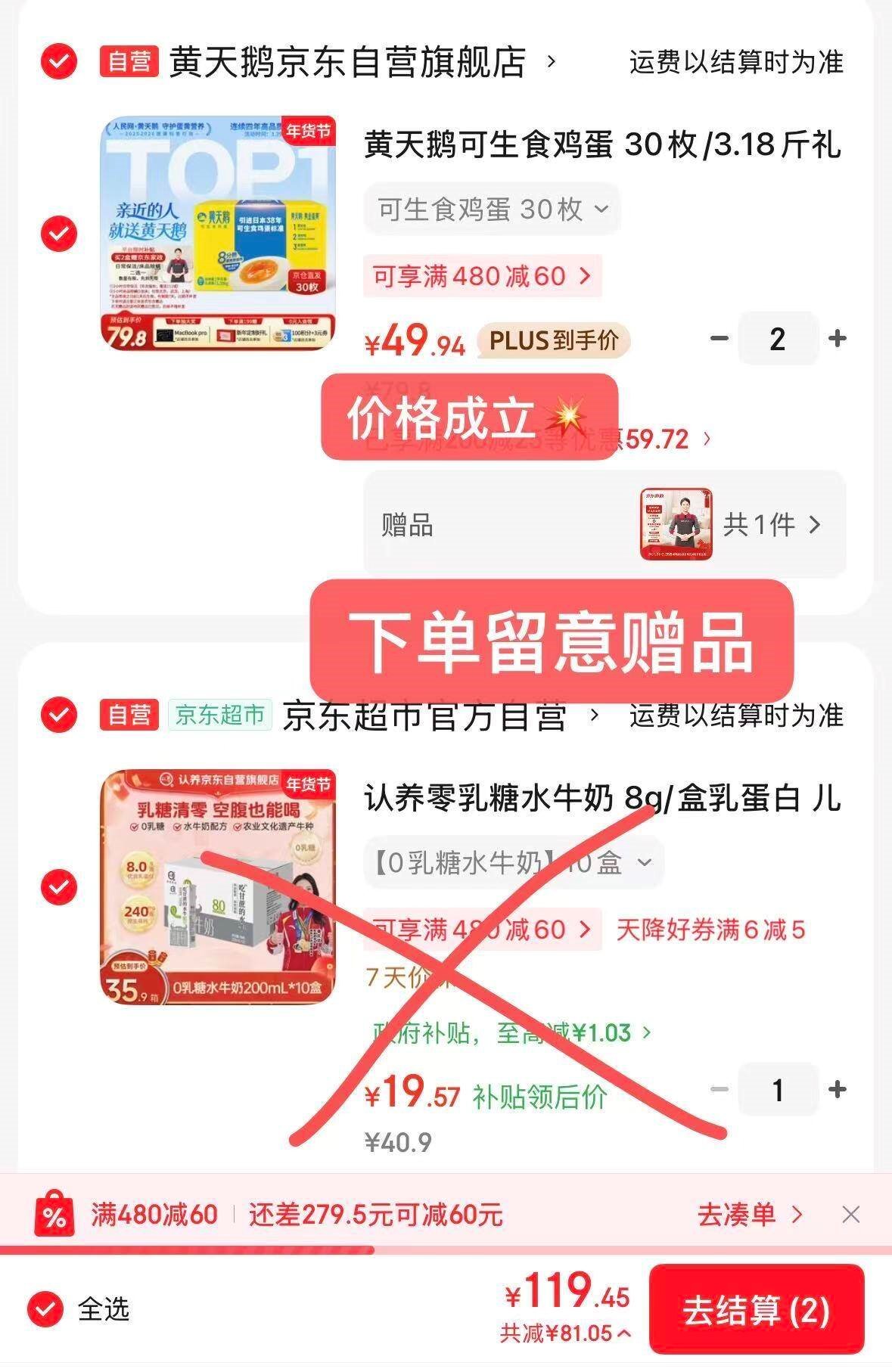892x1372 pixels.
Task: Open 黄天鹅京东自营旗舰店 store page
Action: [348, 61]
